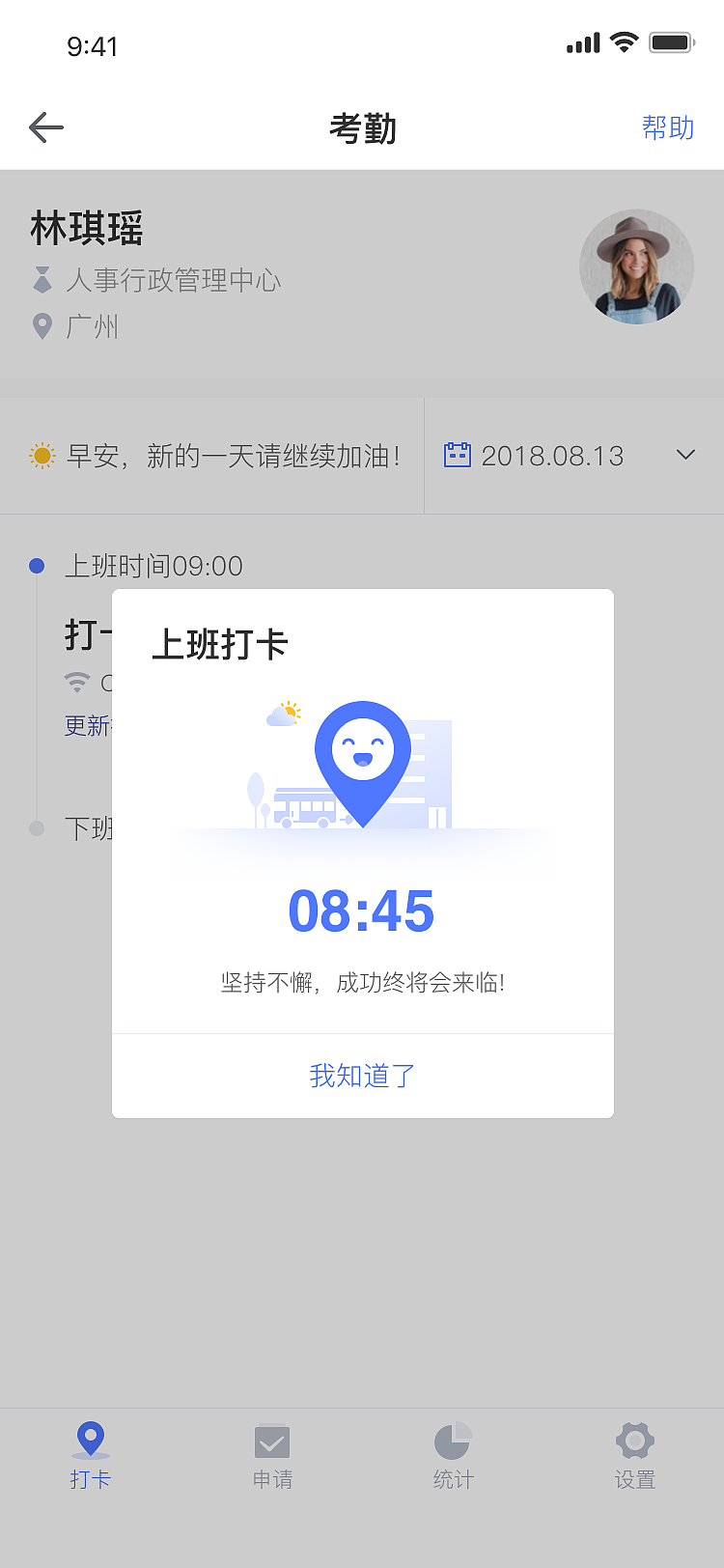Tap 我知道了 to dismiss the dialog

[362, 1075]
